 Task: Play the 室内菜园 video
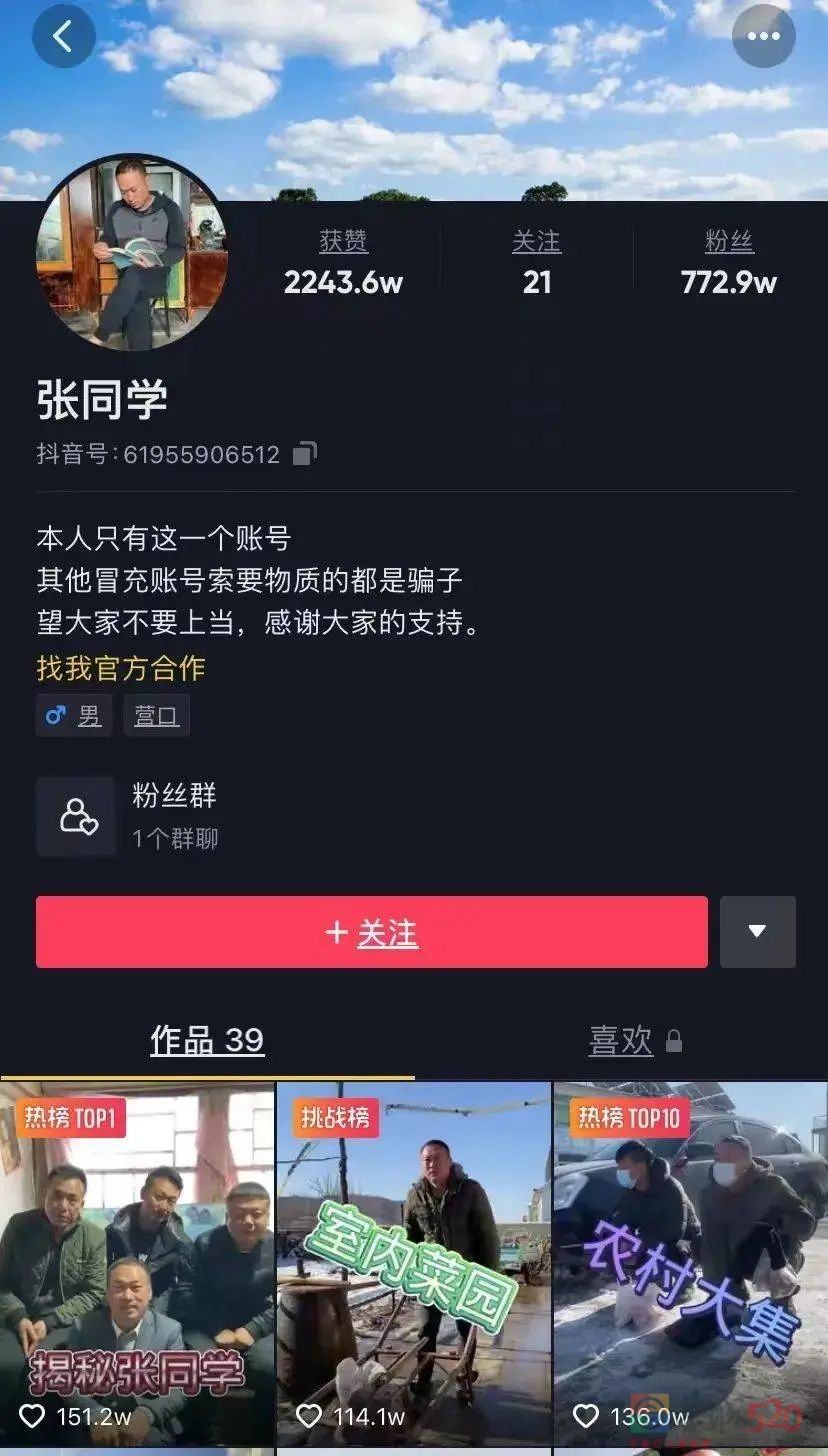tap(413, 1260)
